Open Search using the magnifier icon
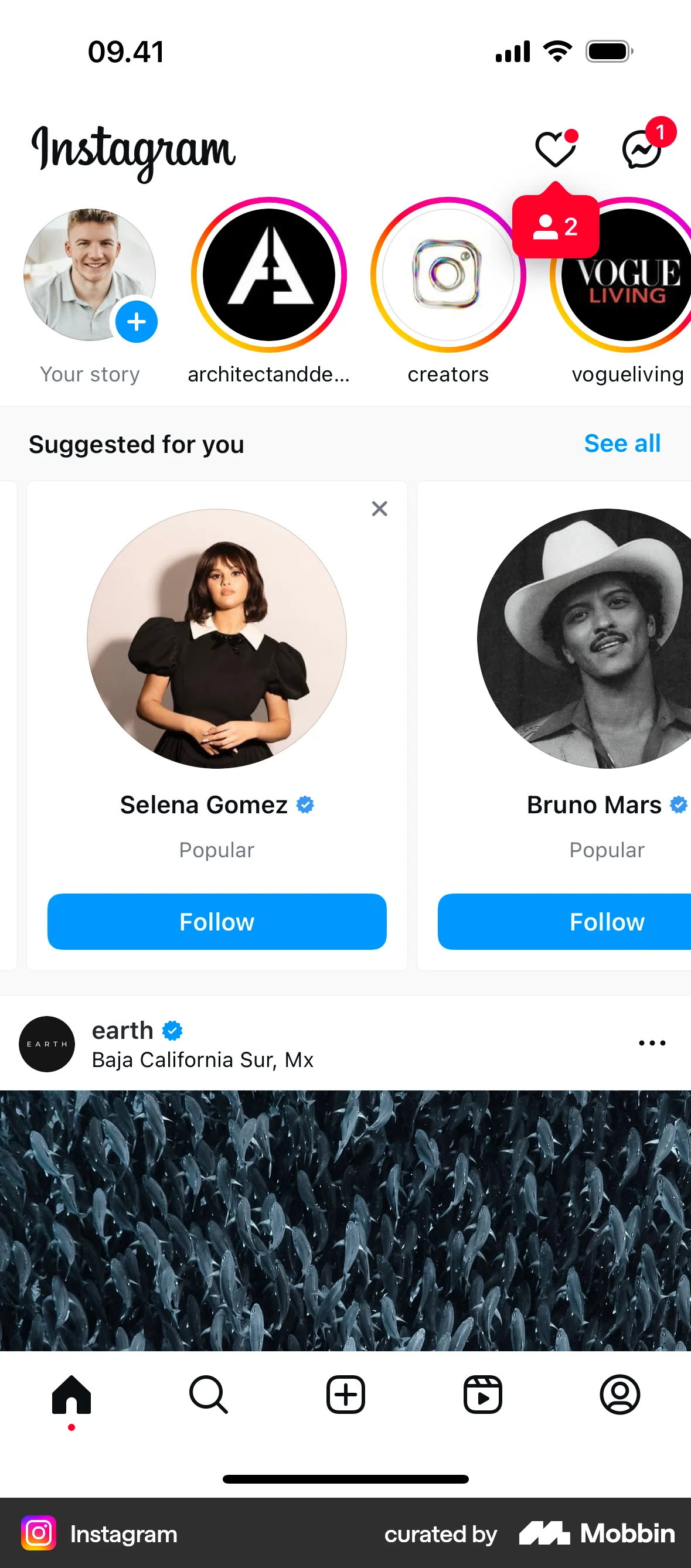 click(x=208, y=1396)
